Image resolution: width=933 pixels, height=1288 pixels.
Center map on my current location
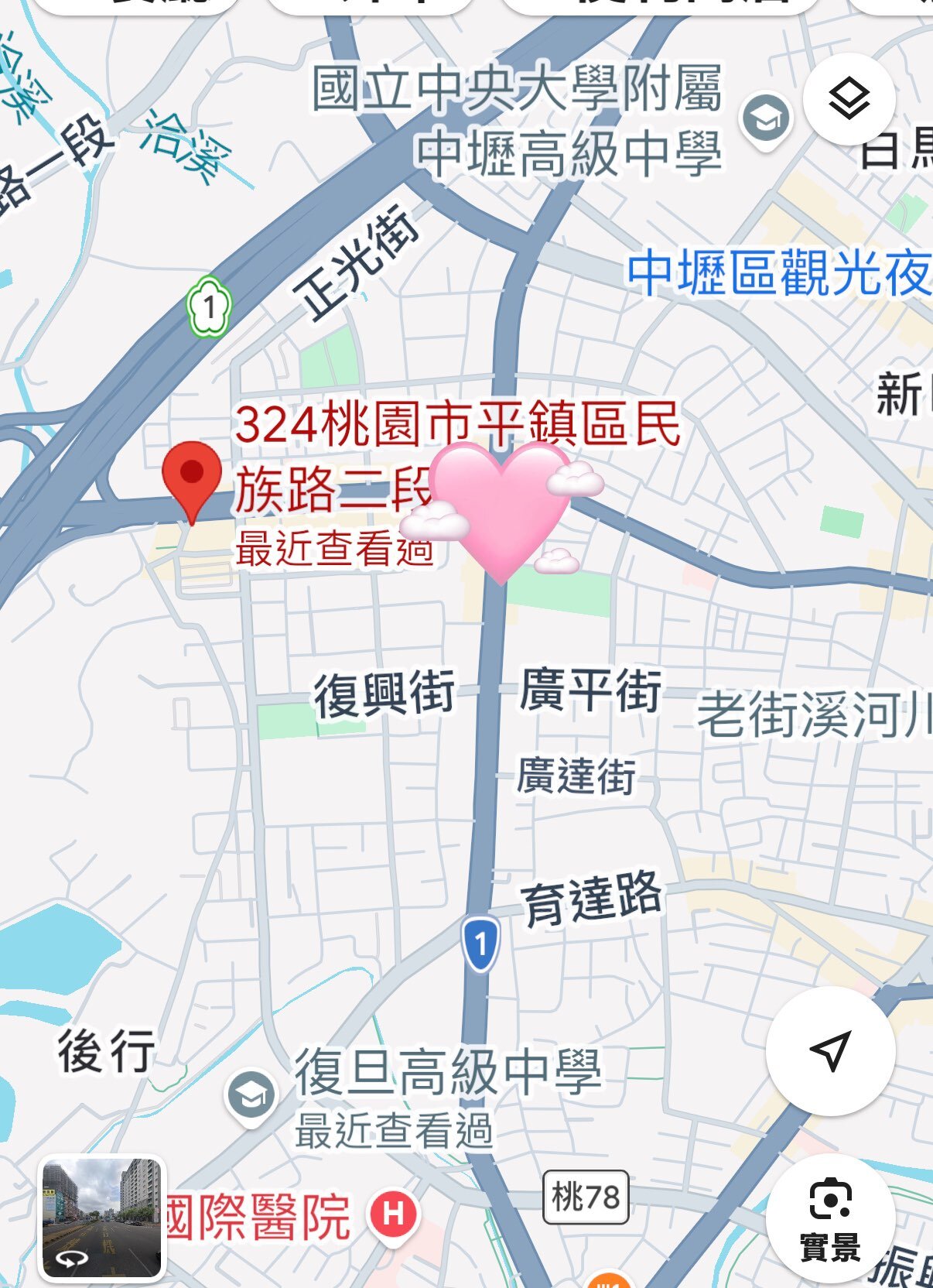click(x=830, y=1050)
